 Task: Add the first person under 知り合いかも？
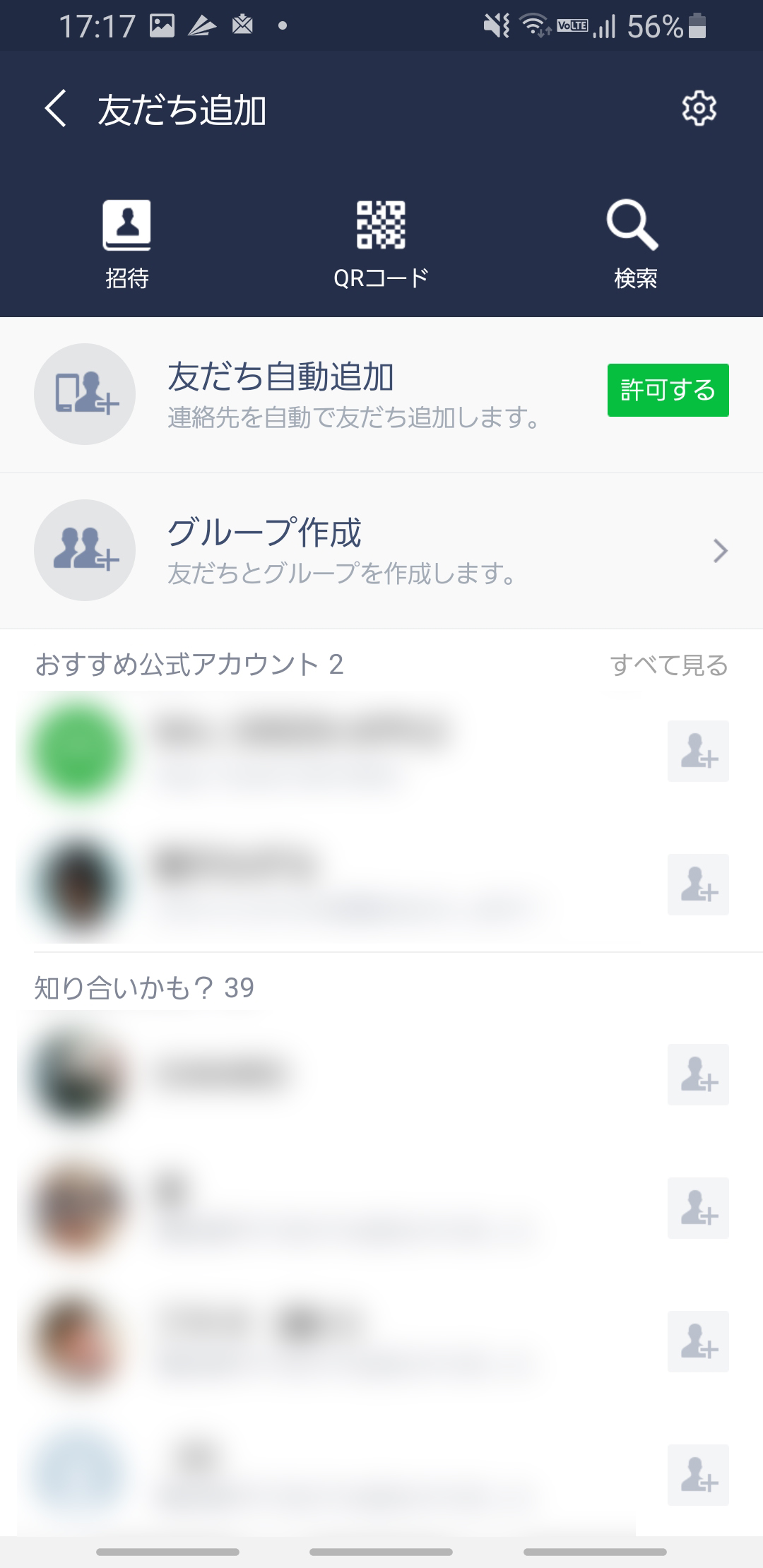pyautogui.click(x=698, y=1074)
